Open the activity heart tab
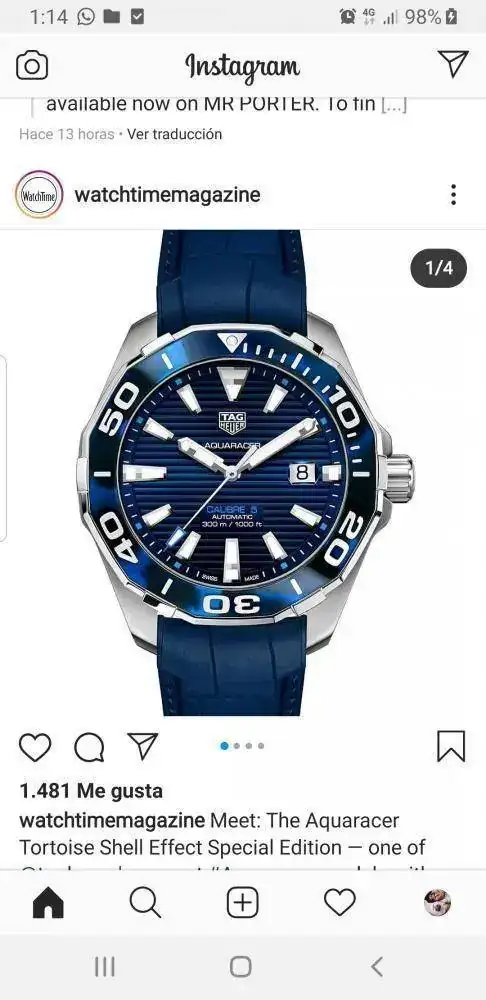 coord(340,902)
